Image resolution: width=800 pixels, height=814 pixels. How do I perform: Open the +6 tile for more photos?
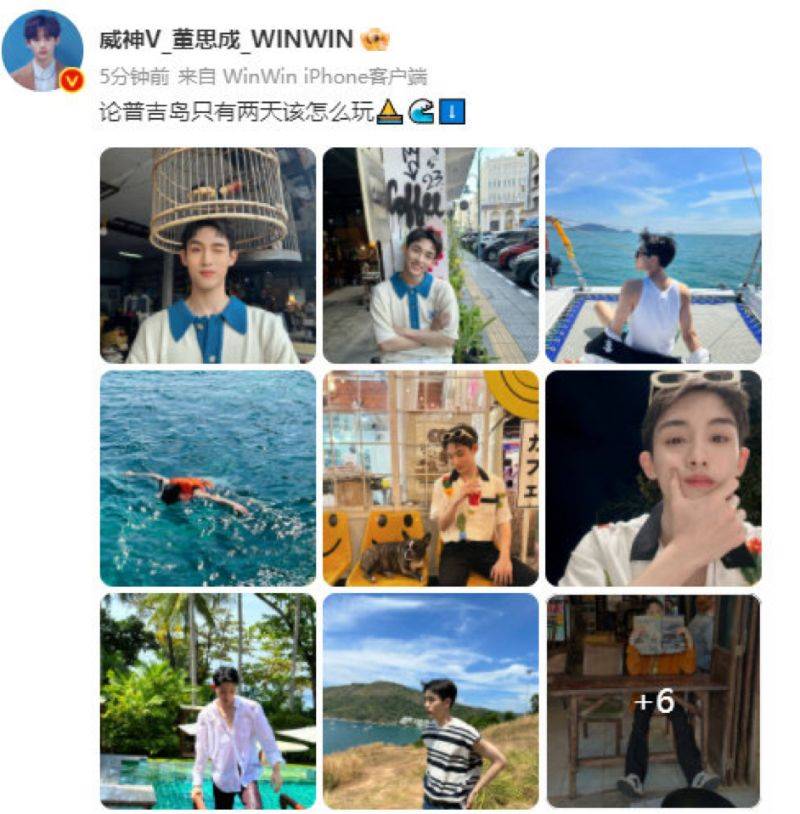click(653, 700)
